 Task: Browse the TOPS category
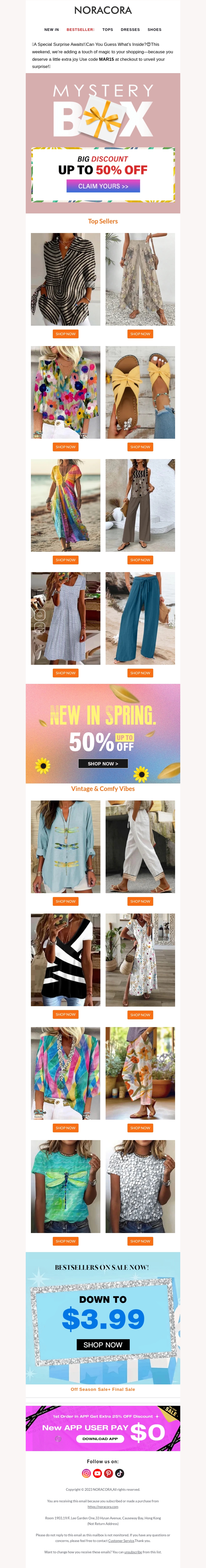(x=107, y=29)
